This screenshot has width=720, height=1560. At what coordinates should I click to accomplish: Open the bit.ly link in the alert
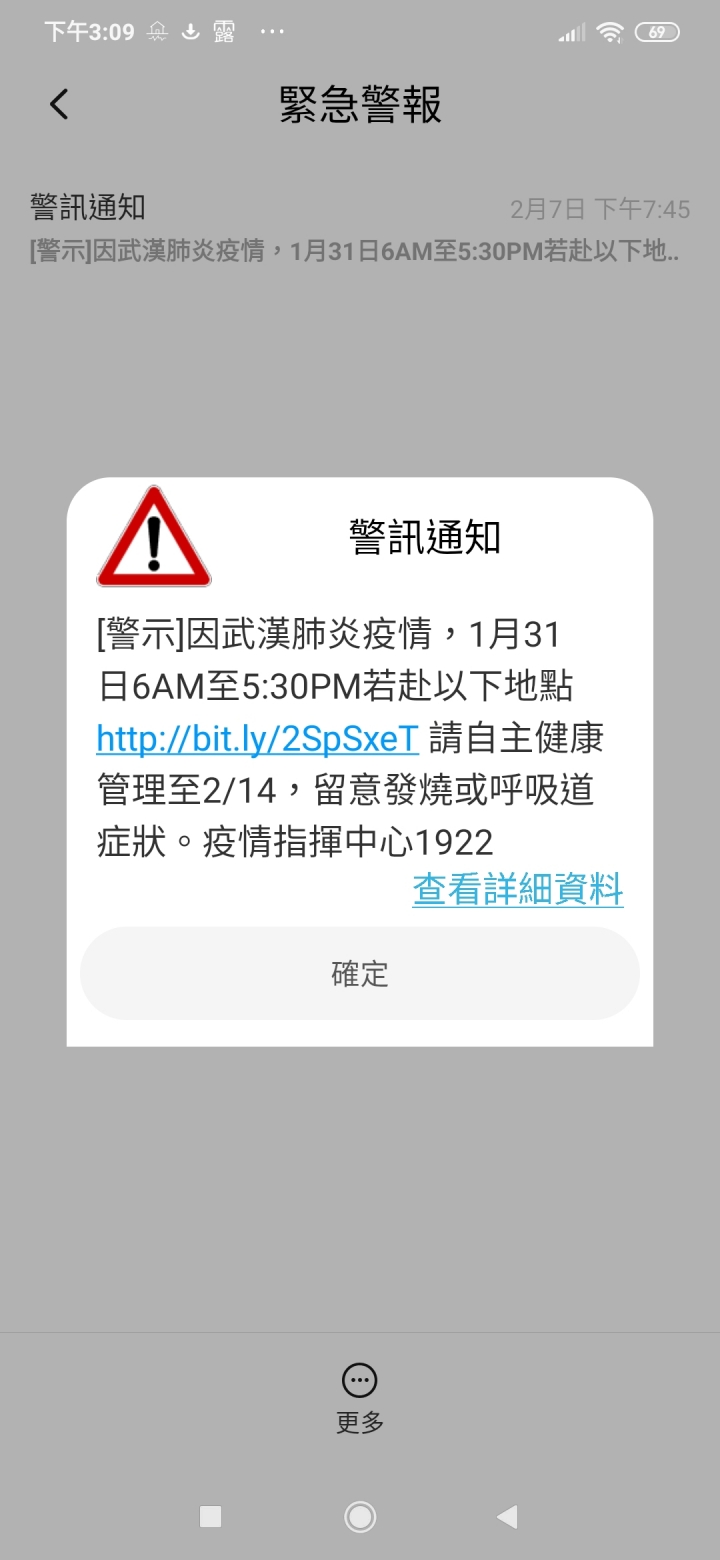pyautogui.click(x=257, y=738)
